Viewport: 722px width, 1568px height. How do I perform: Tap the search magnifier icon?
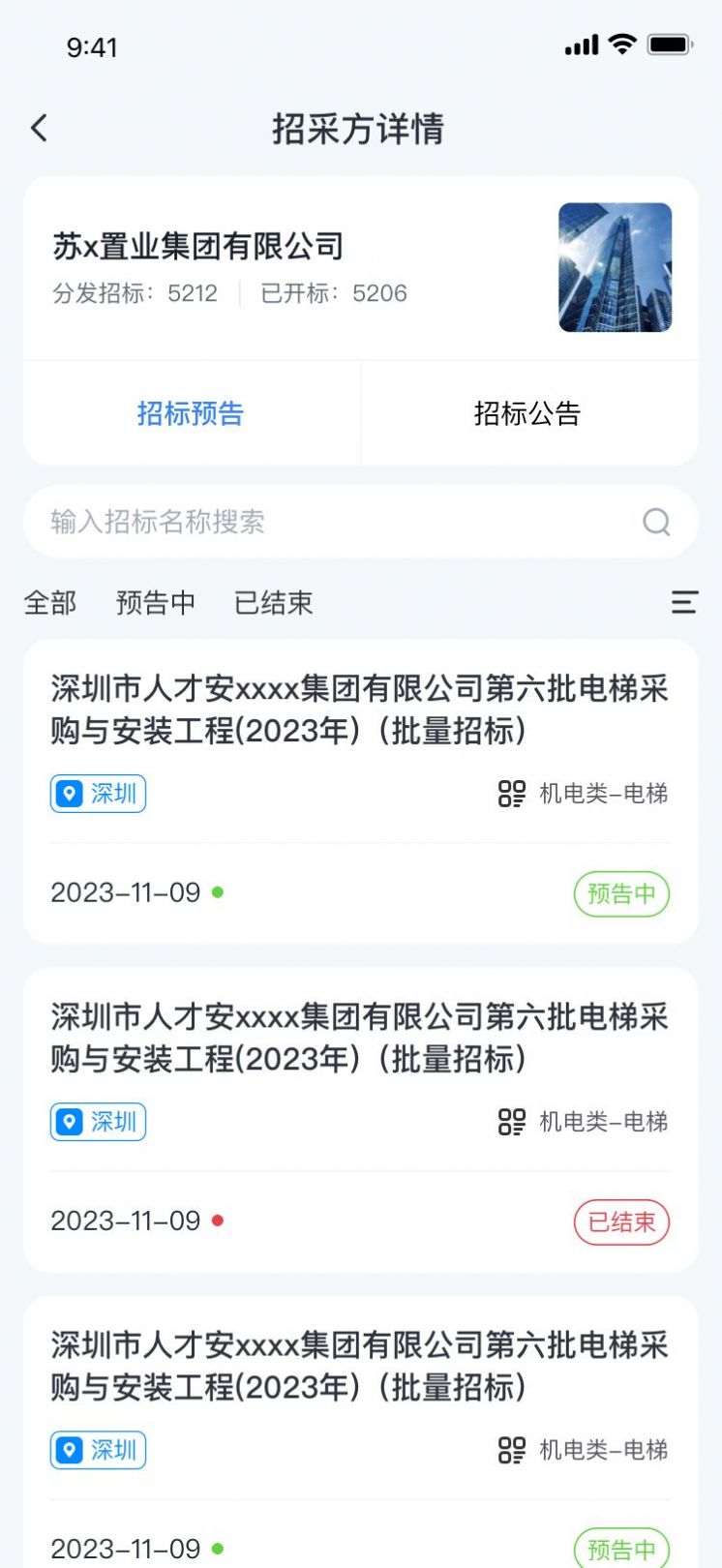point(657,522)
